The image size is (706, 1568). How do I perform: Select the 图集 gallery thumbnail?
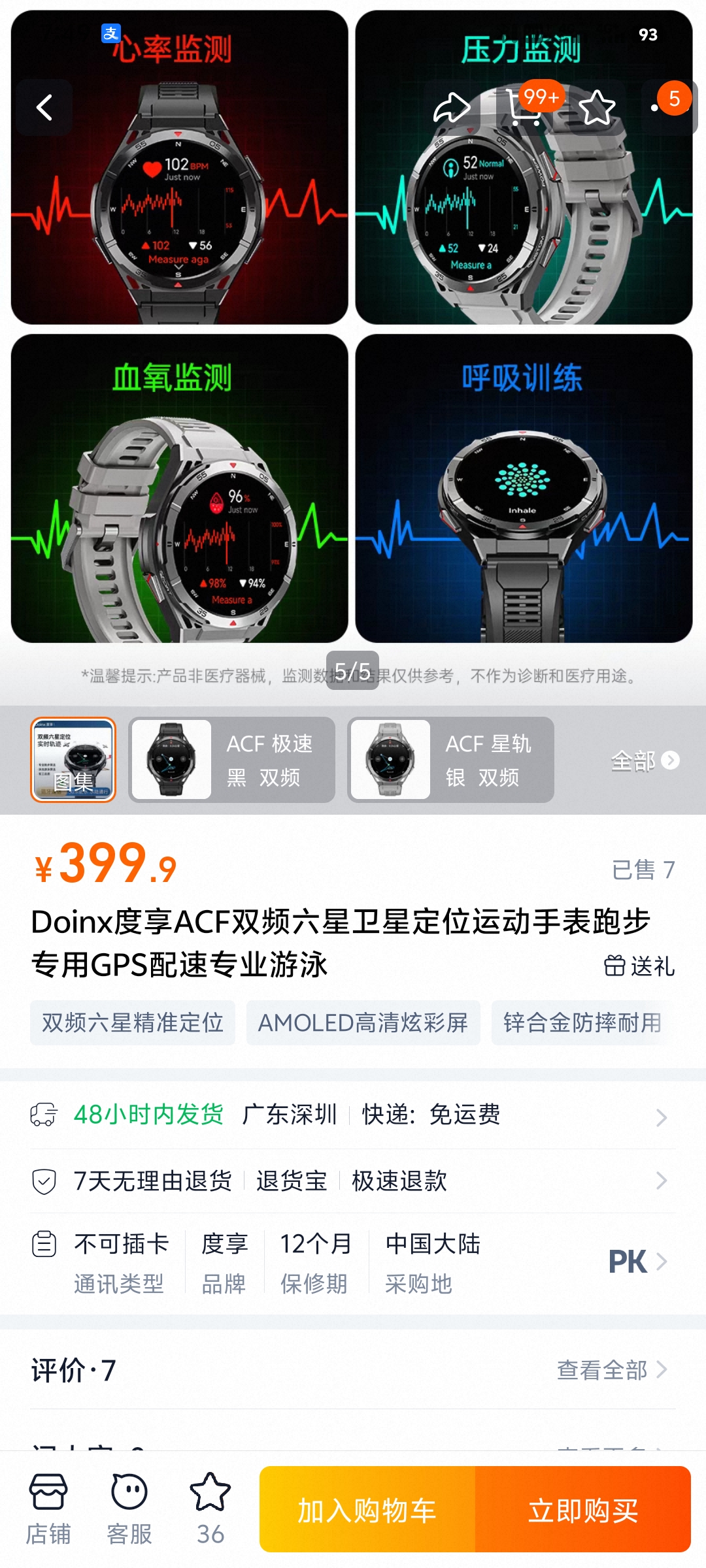click(x=73, y=759)
